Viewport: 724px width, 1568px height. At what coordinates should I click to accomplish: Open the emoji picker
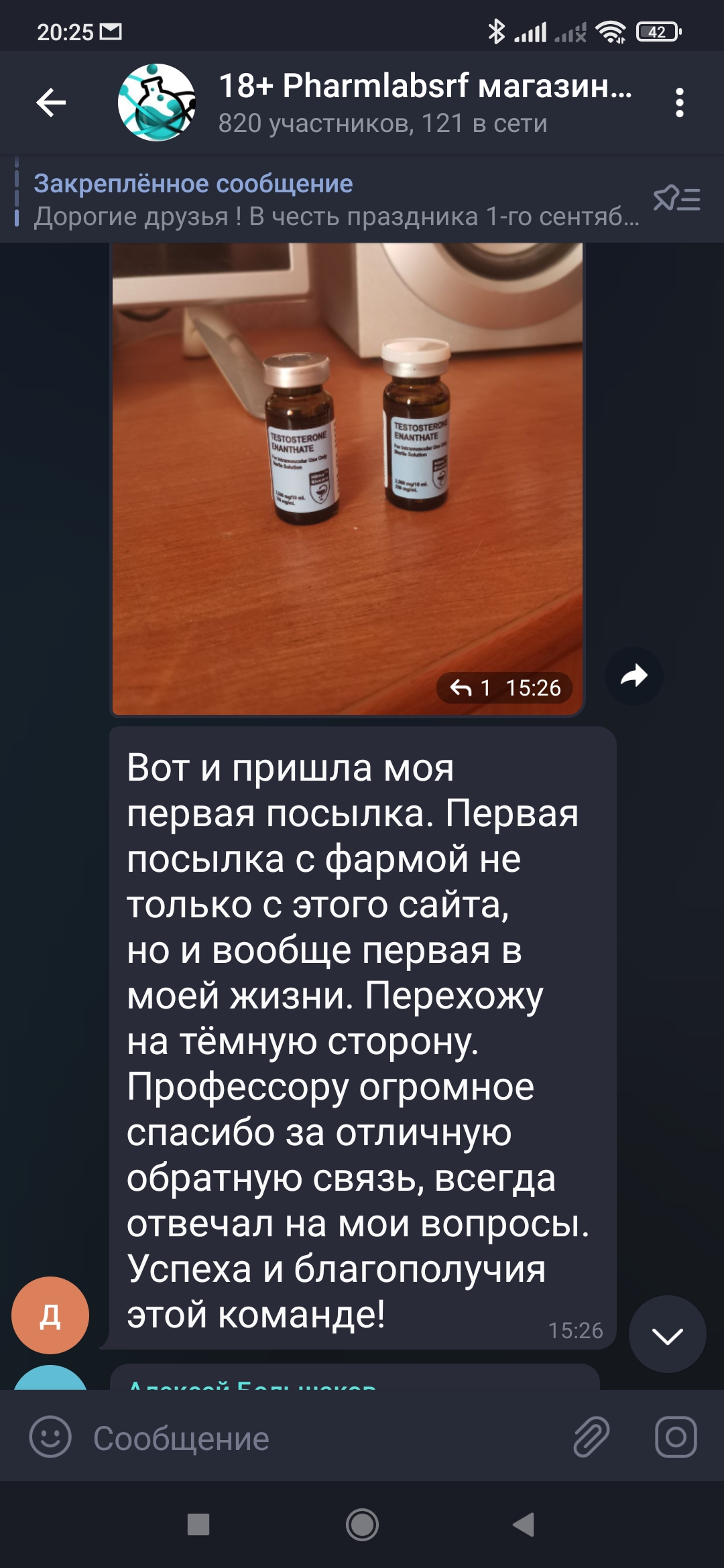pyautogui.click(x=50, y=1437)
